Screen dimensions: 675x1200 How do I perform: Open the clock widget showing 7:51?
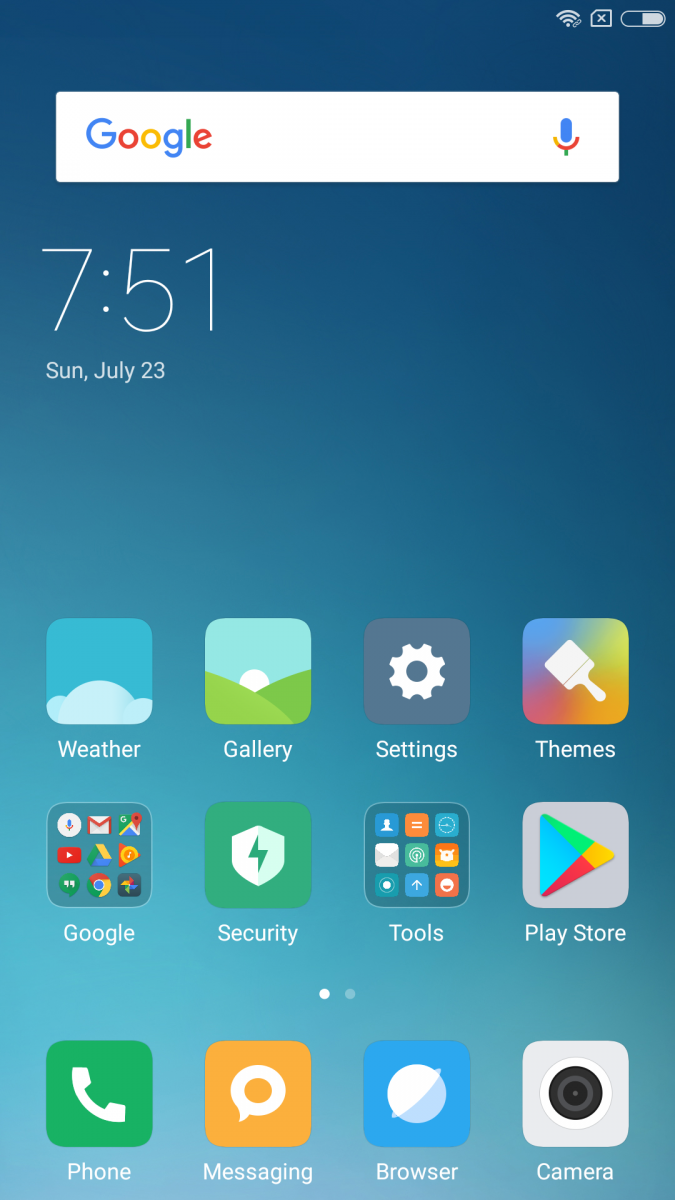pos(130,290)
